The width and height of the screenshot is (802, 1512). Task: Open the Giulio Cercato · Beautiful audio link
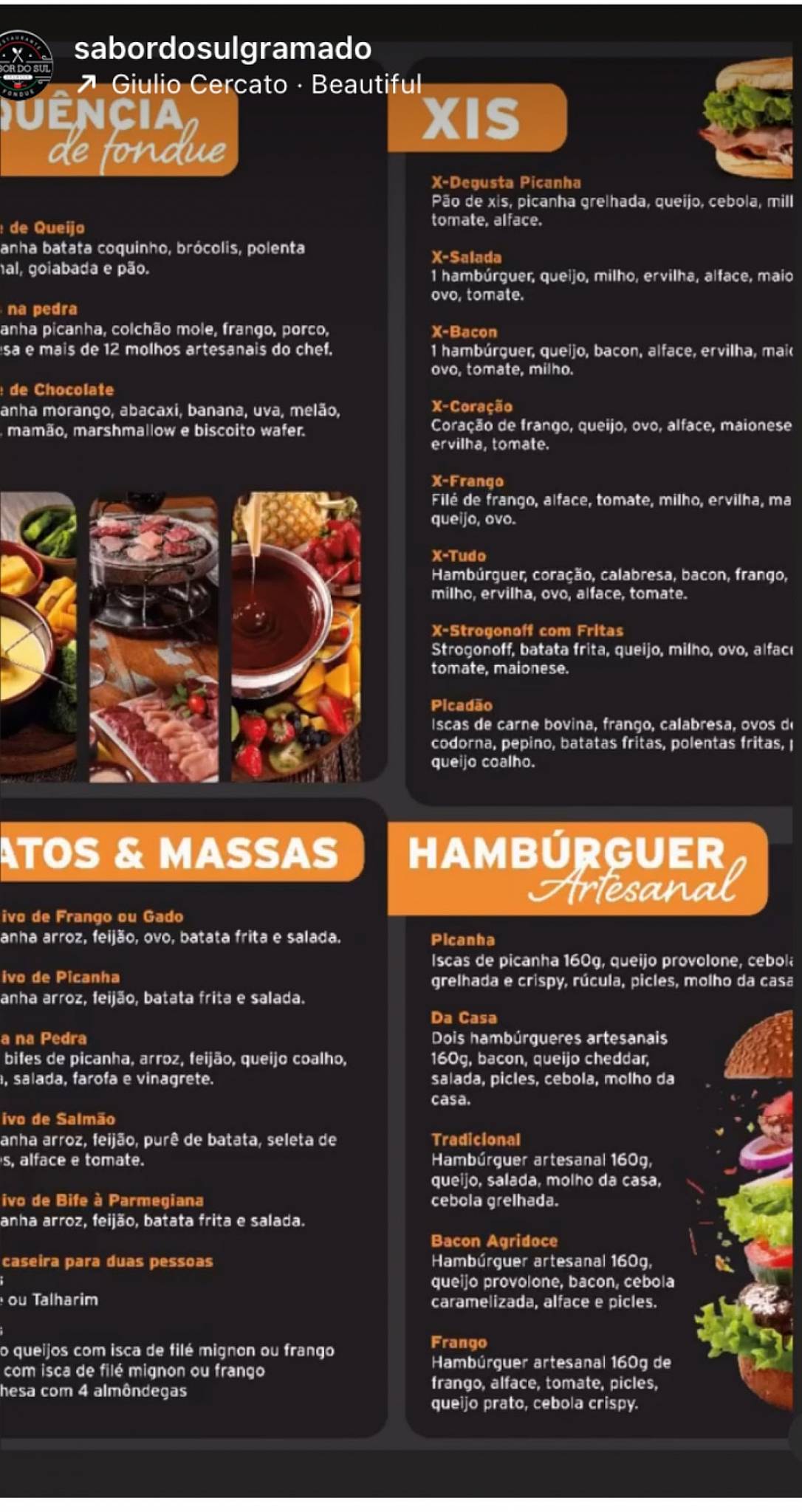(263, 83)
